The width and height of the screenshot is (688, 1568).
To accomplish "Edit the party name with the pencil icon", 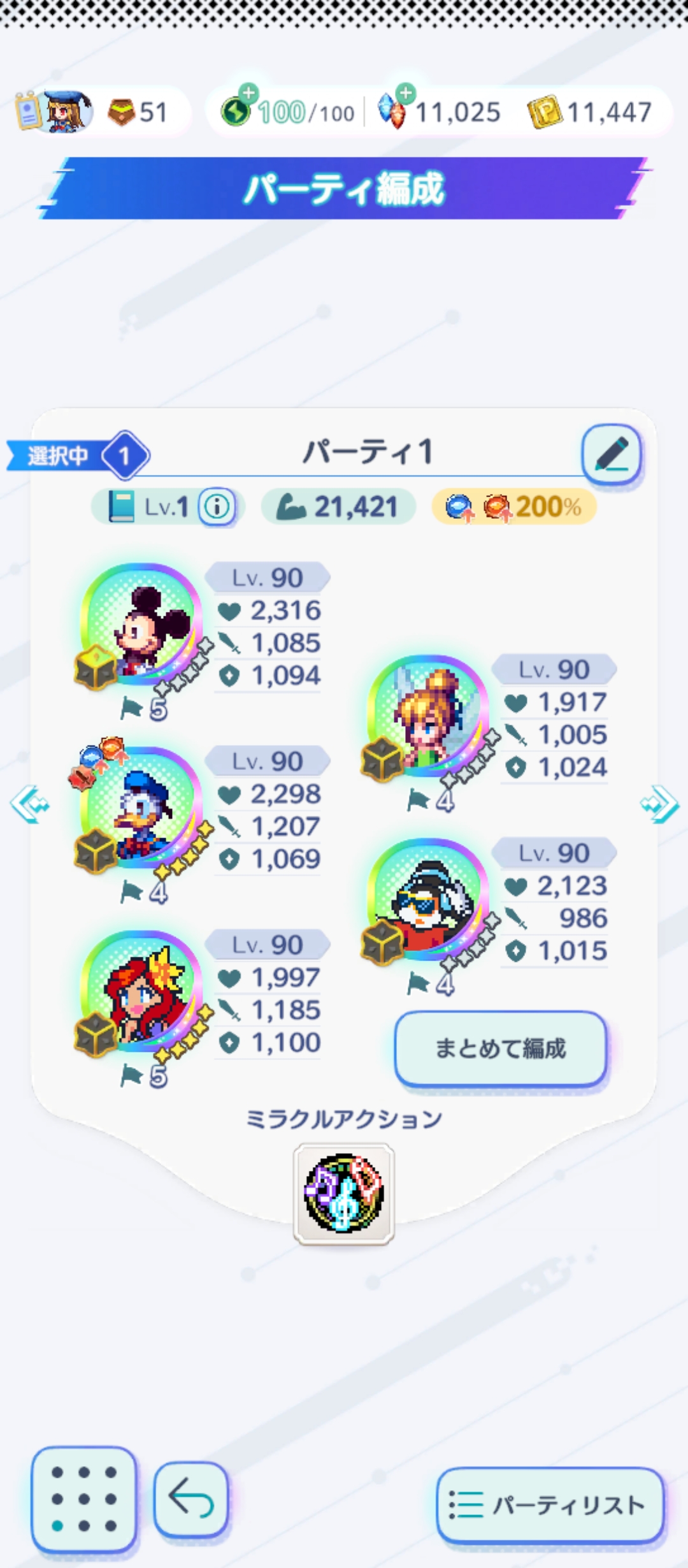I will [x=612, y=454].
